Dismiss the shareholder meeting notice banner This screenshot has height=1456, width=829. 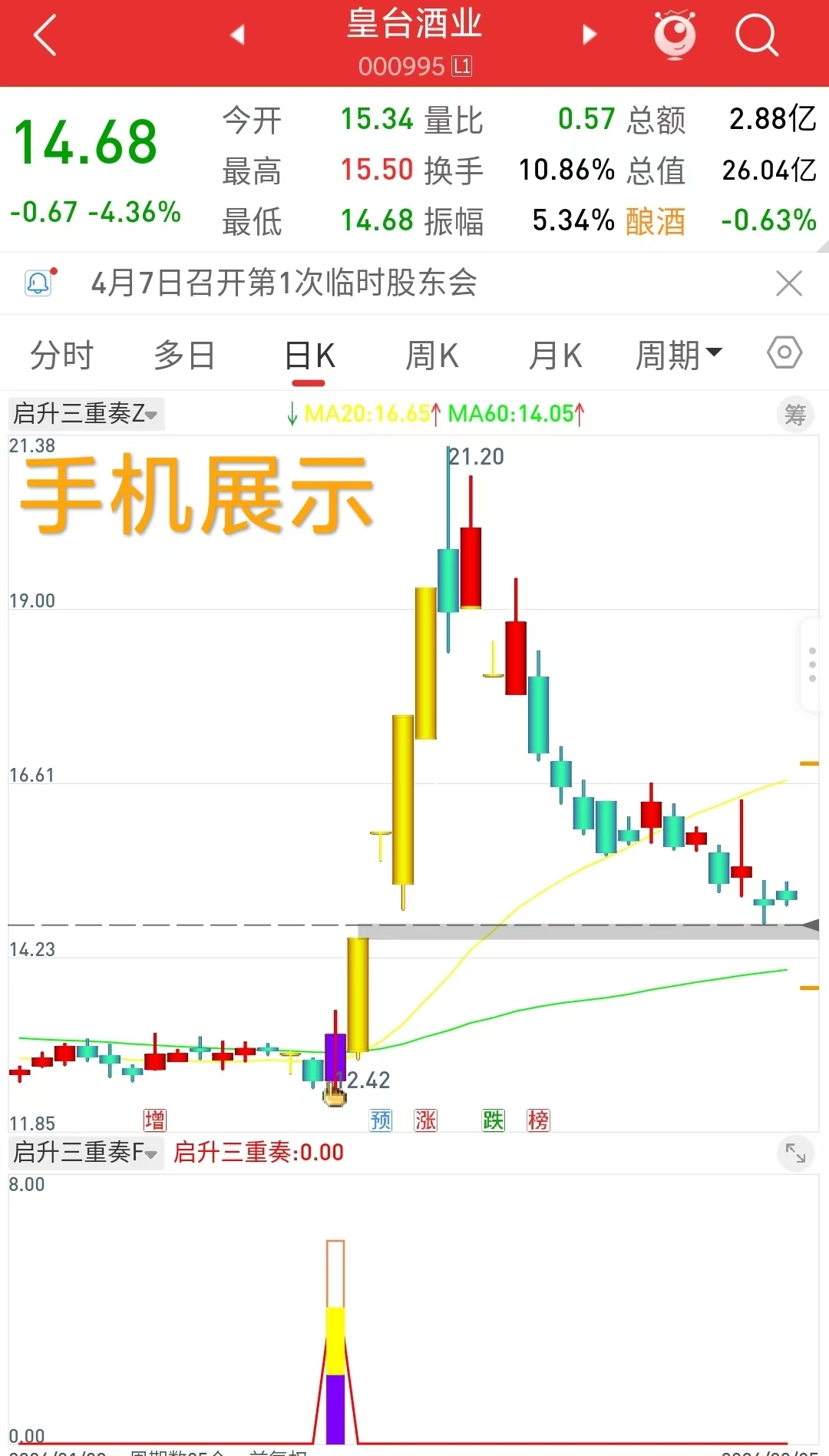788,283
